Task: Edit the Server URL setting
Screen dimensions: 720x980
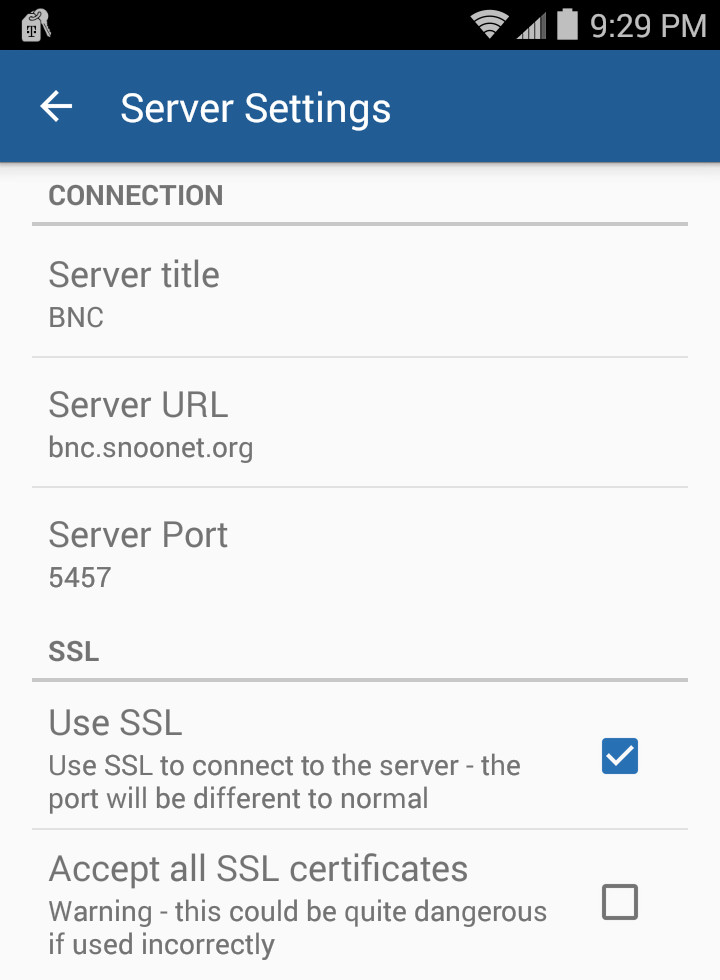Action: tap(360, 423)
